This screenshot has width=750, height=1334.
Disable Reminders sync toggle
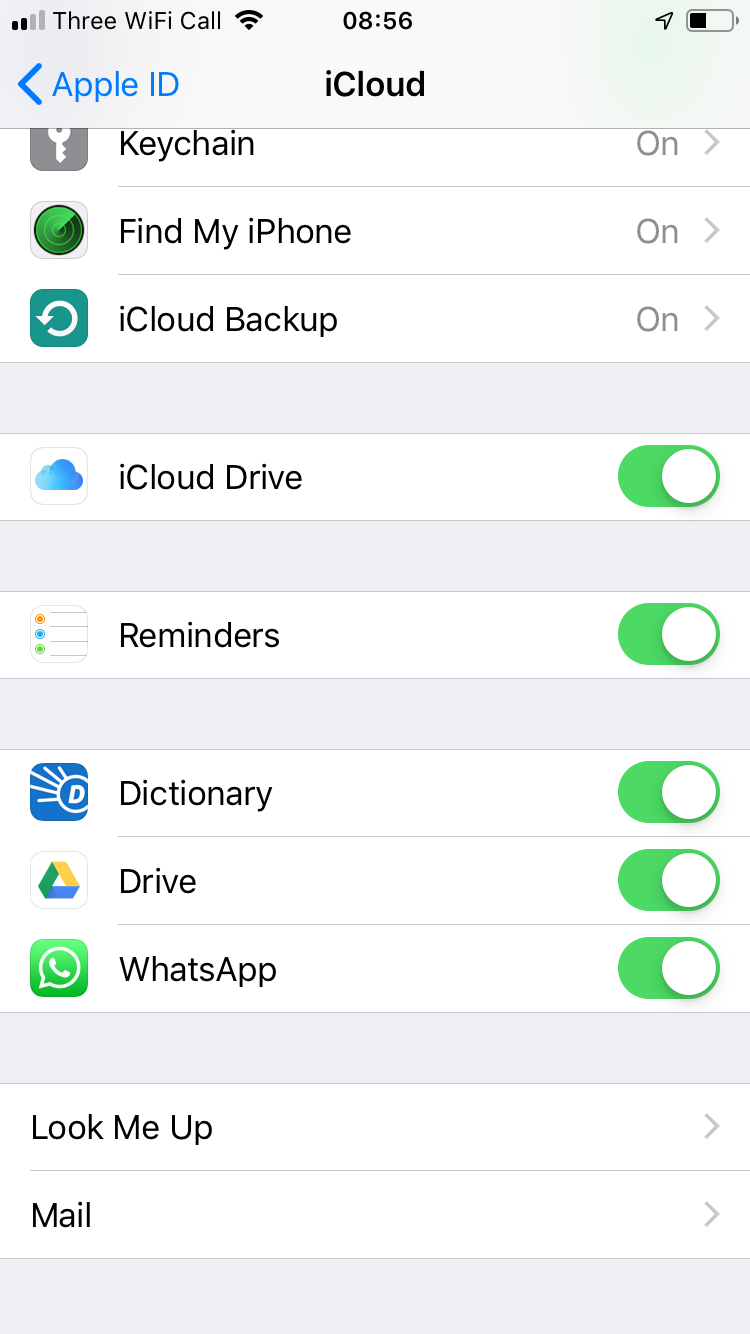coord(668,635)
